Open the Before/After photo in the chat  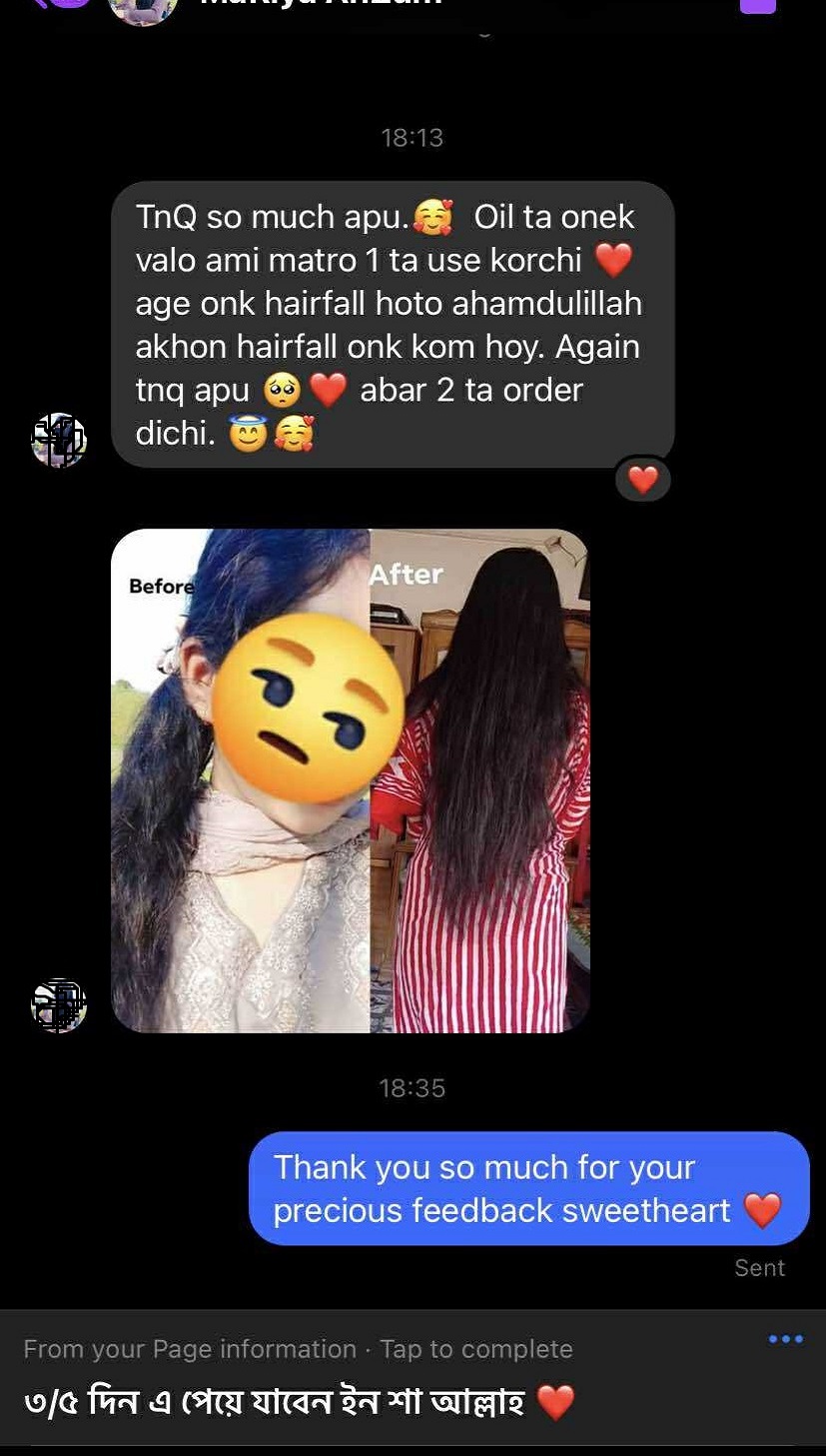coord(350,780)
